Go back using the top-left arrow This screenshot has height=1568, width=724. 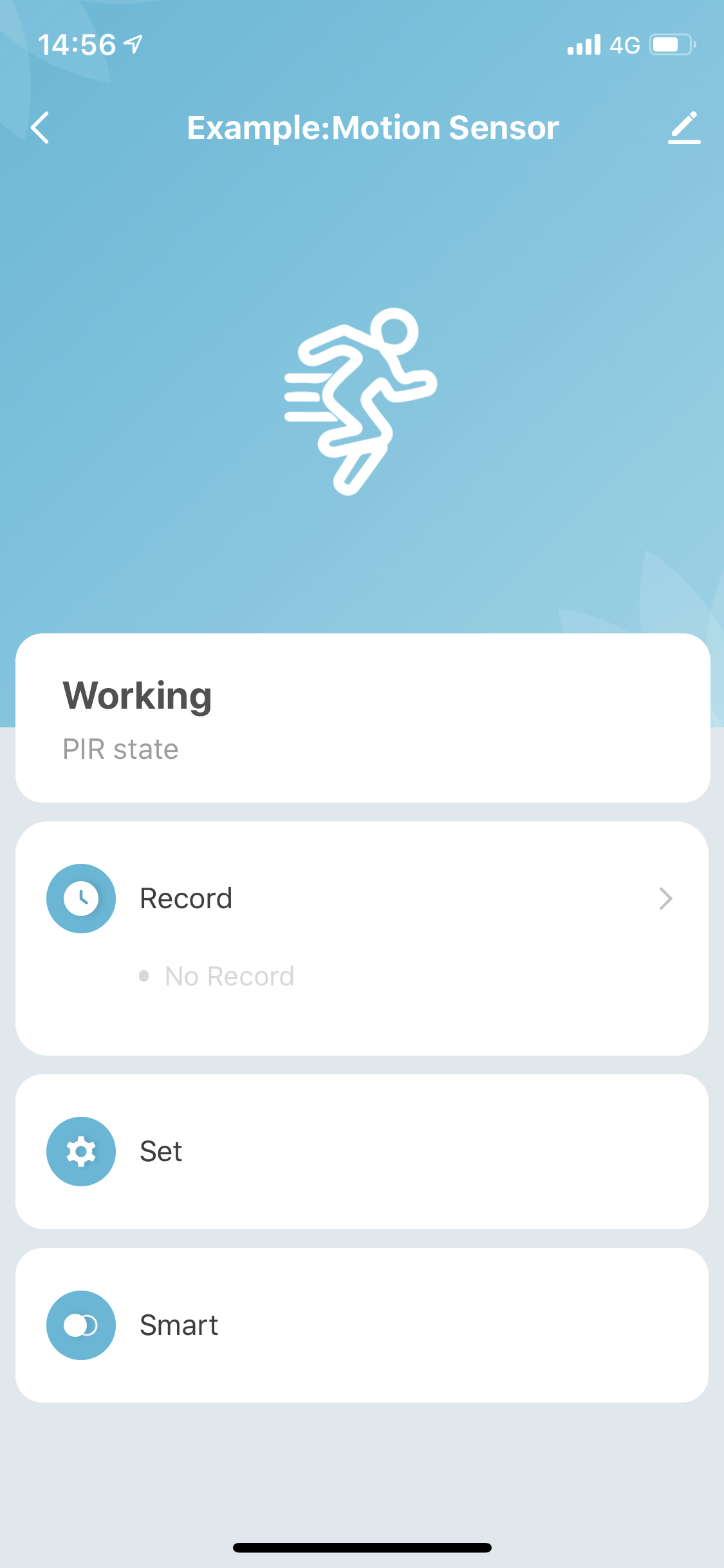40,127
